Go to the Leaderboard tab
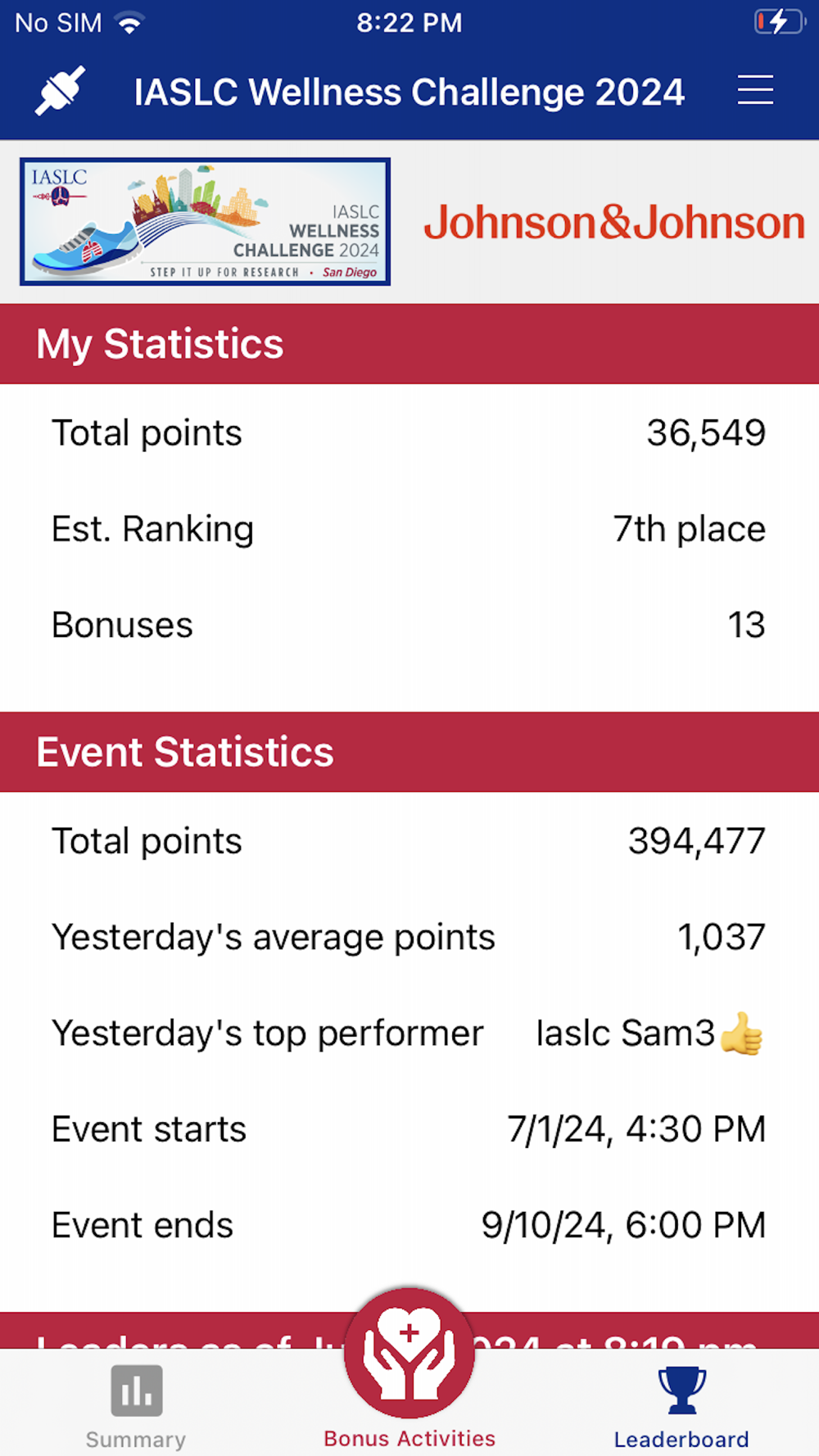Viewport: 819px width, 1456px height. coord(681,1406)
